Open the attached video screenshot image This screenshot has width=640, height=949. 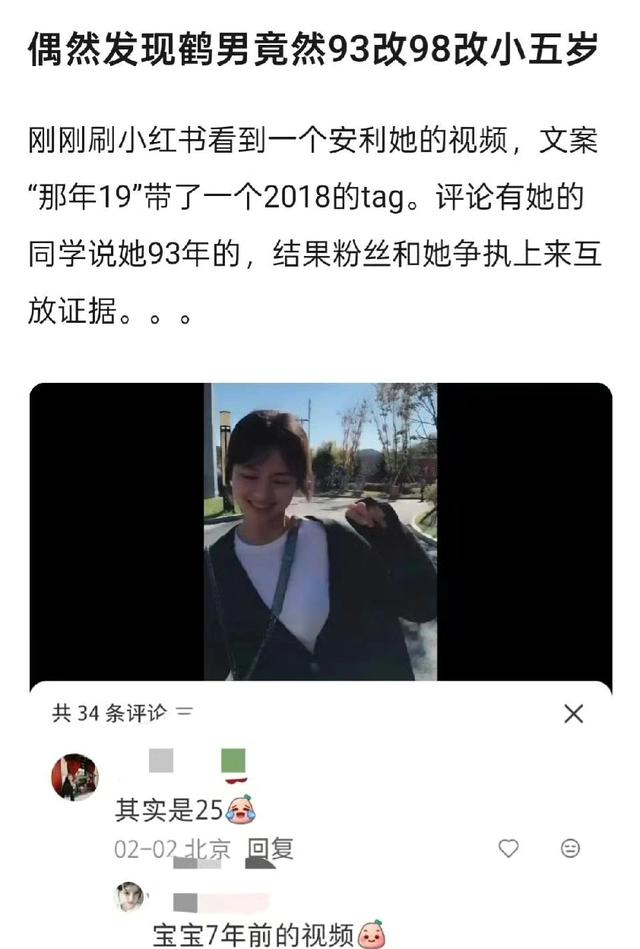click(320, 530)
